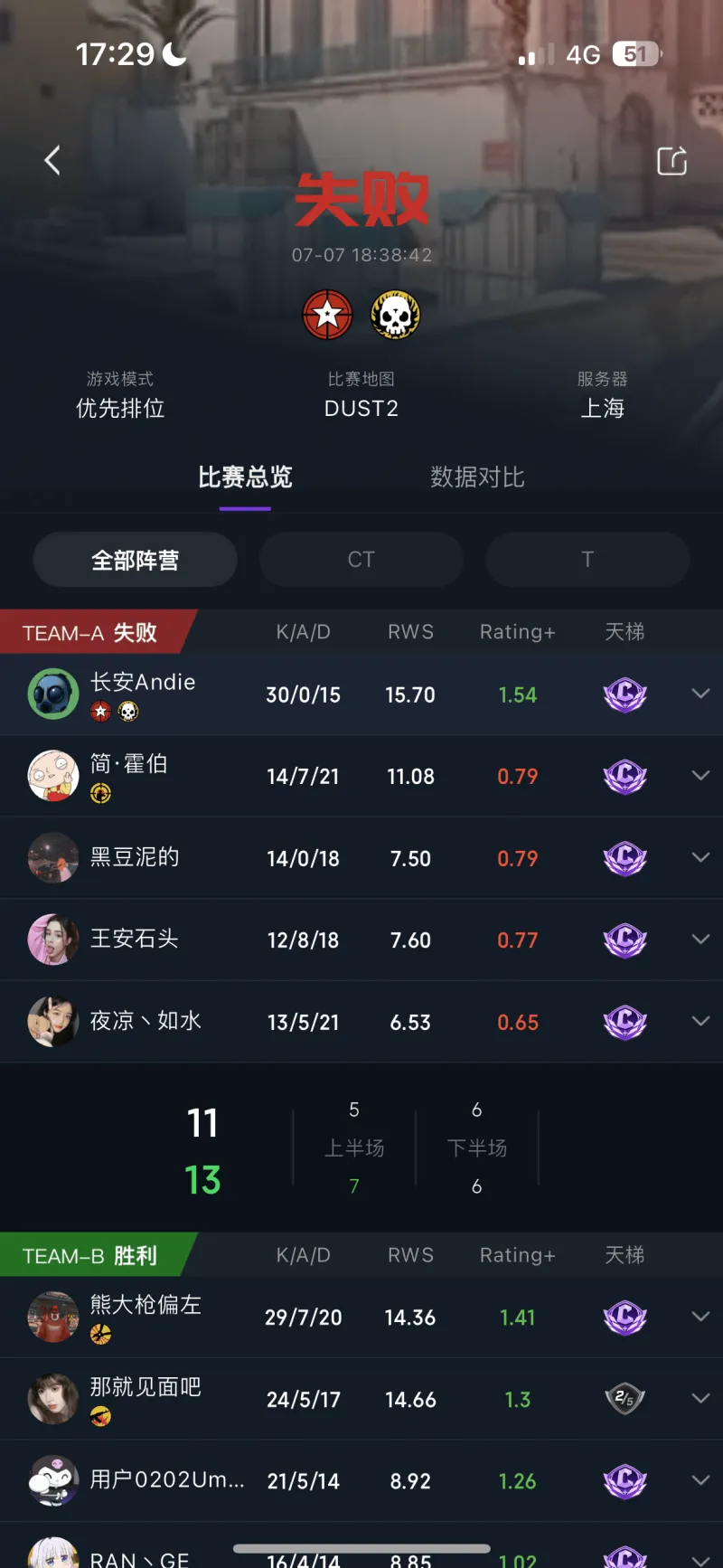Switch to the 数据对比 tab
Image resolution: width=723 pixels, height=1568 pixels.
(477, 477)
